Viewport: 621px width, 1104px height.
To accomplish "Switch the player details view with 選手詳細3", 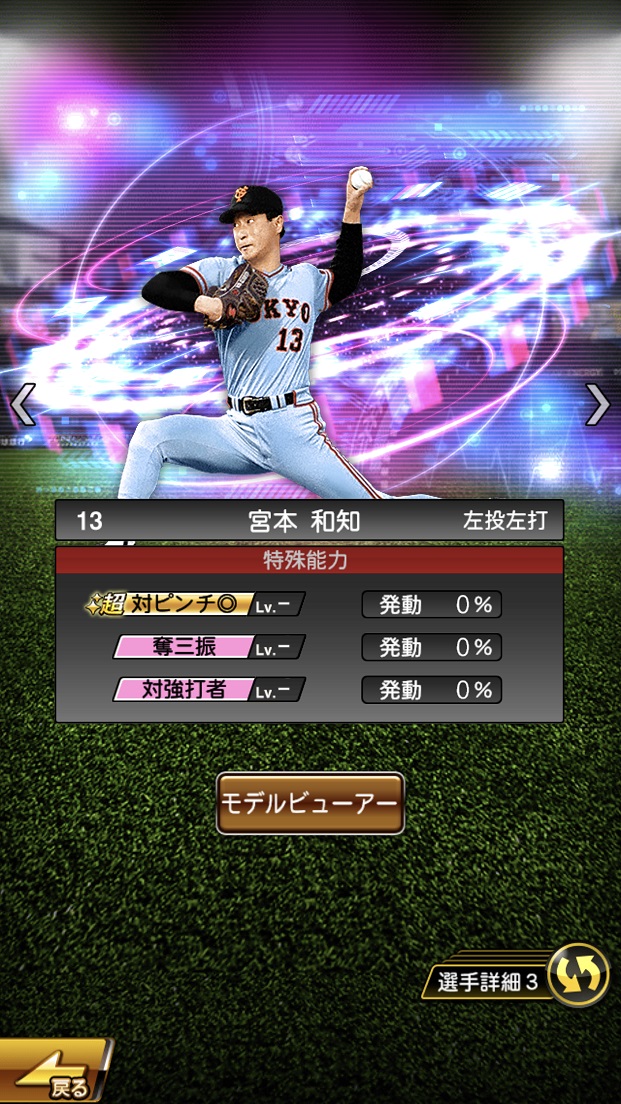I will [520, 975].
